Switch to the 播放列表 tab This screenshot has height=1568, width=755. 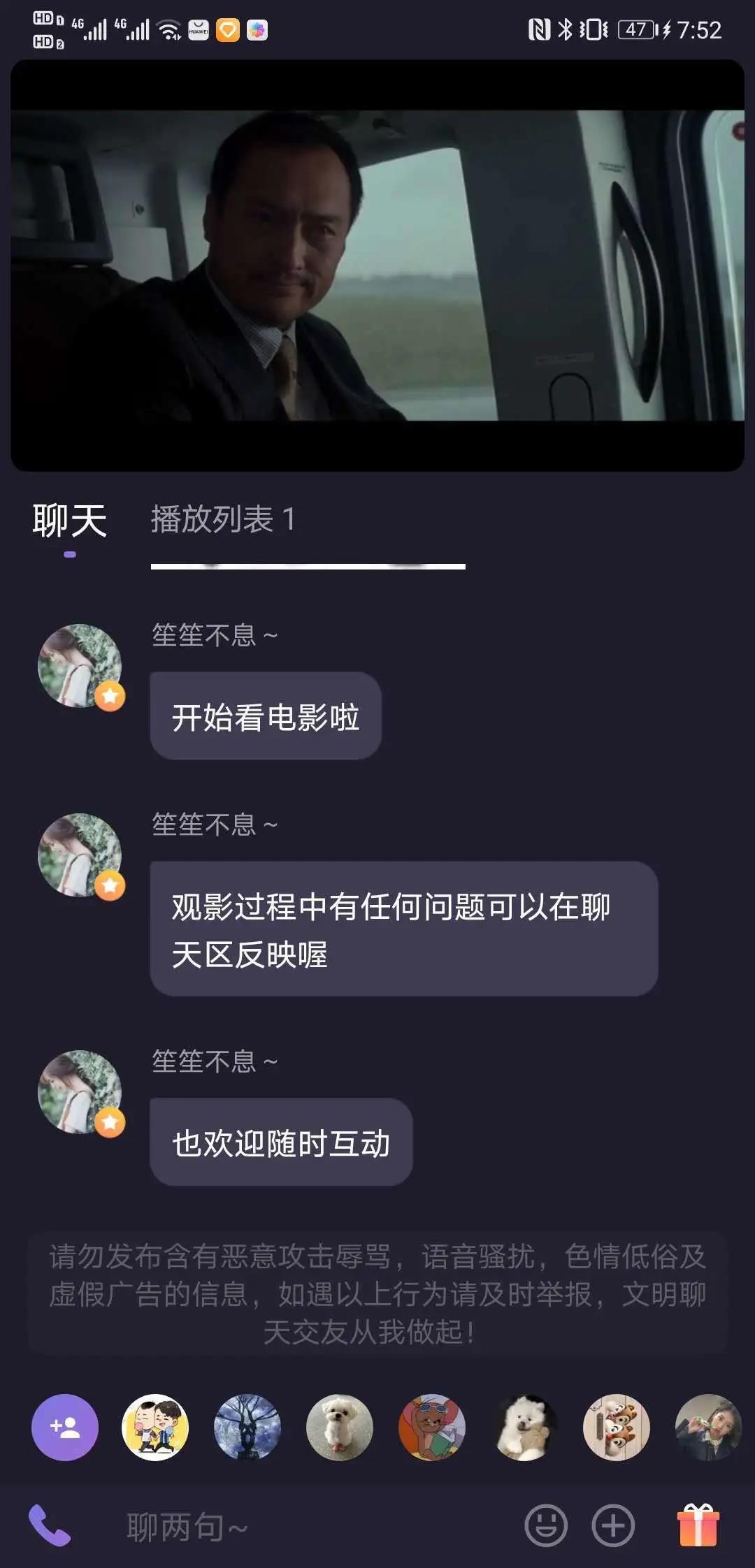(222, 520)
